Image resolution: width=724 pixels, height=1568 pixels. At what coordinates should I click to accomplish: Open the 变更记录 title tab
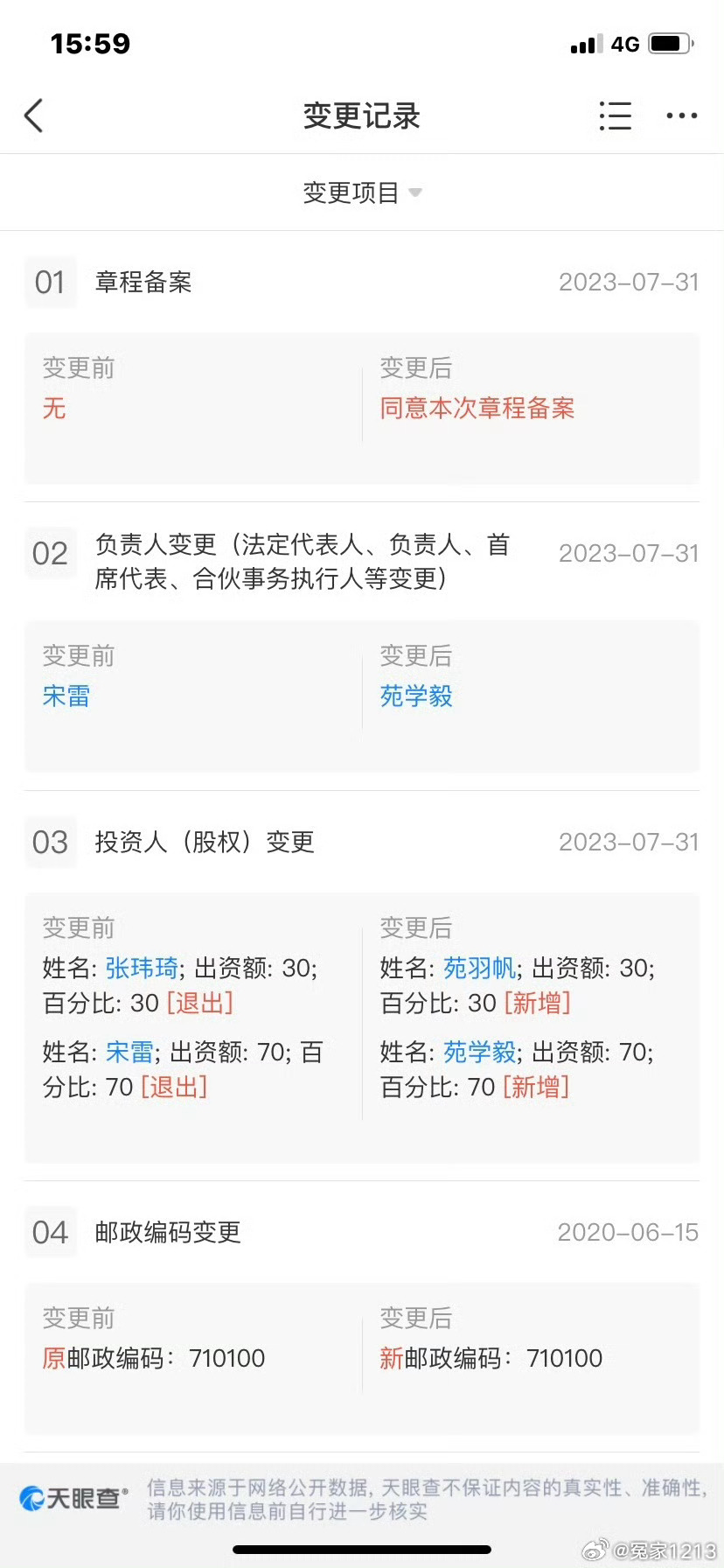(362, 116)
